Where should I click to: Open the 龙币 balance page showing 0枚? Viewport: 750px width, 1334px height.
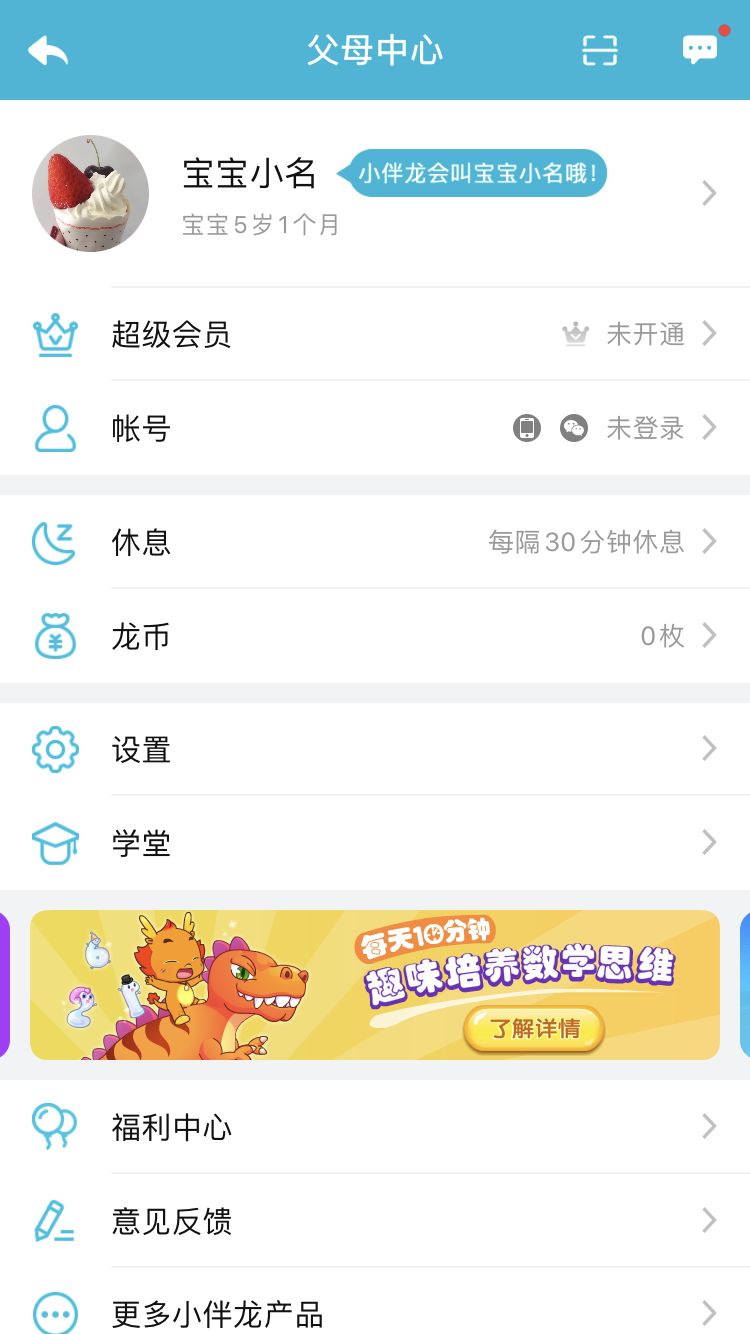click(710, 635)
